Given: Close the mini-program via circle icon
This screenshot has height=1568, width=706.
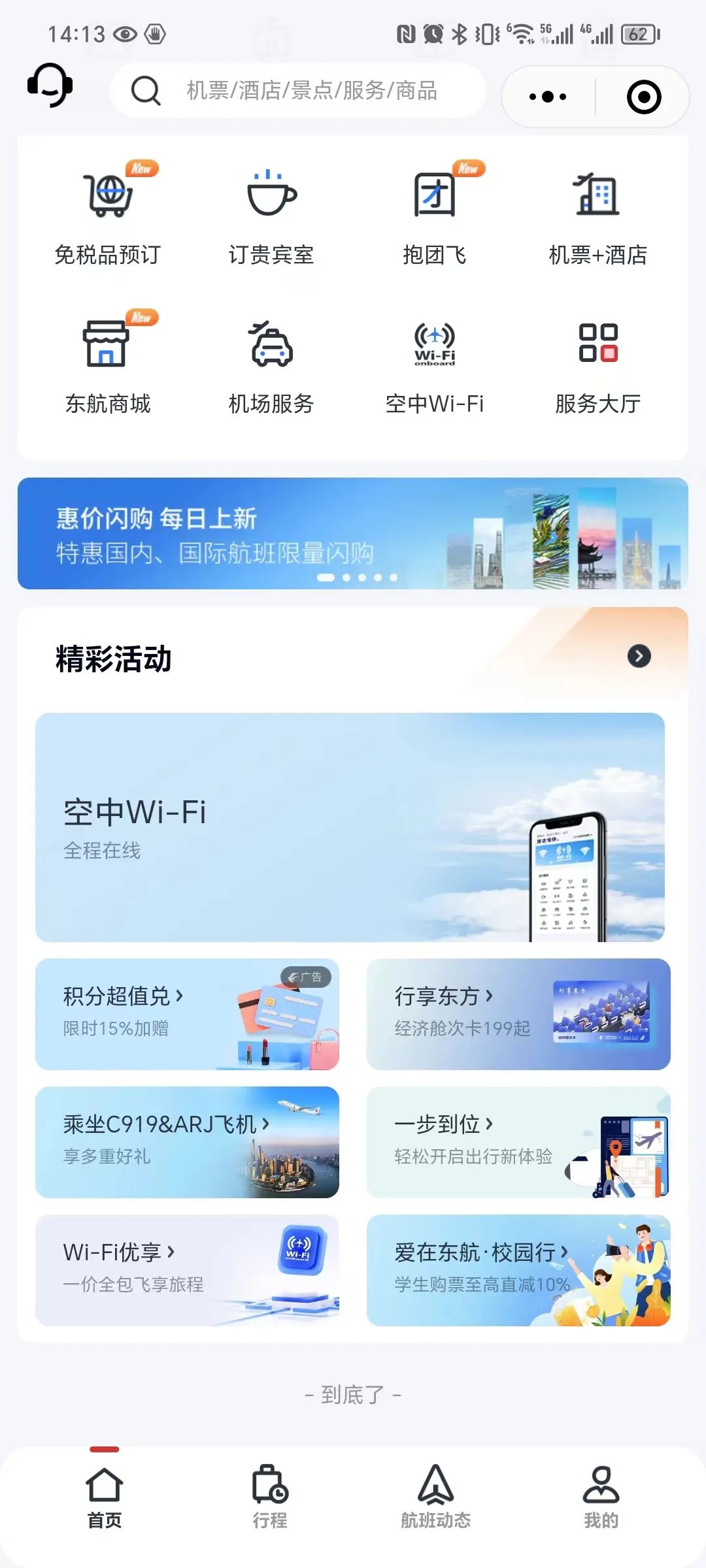Looking at the screenshot, I should (x=644, y=97).
